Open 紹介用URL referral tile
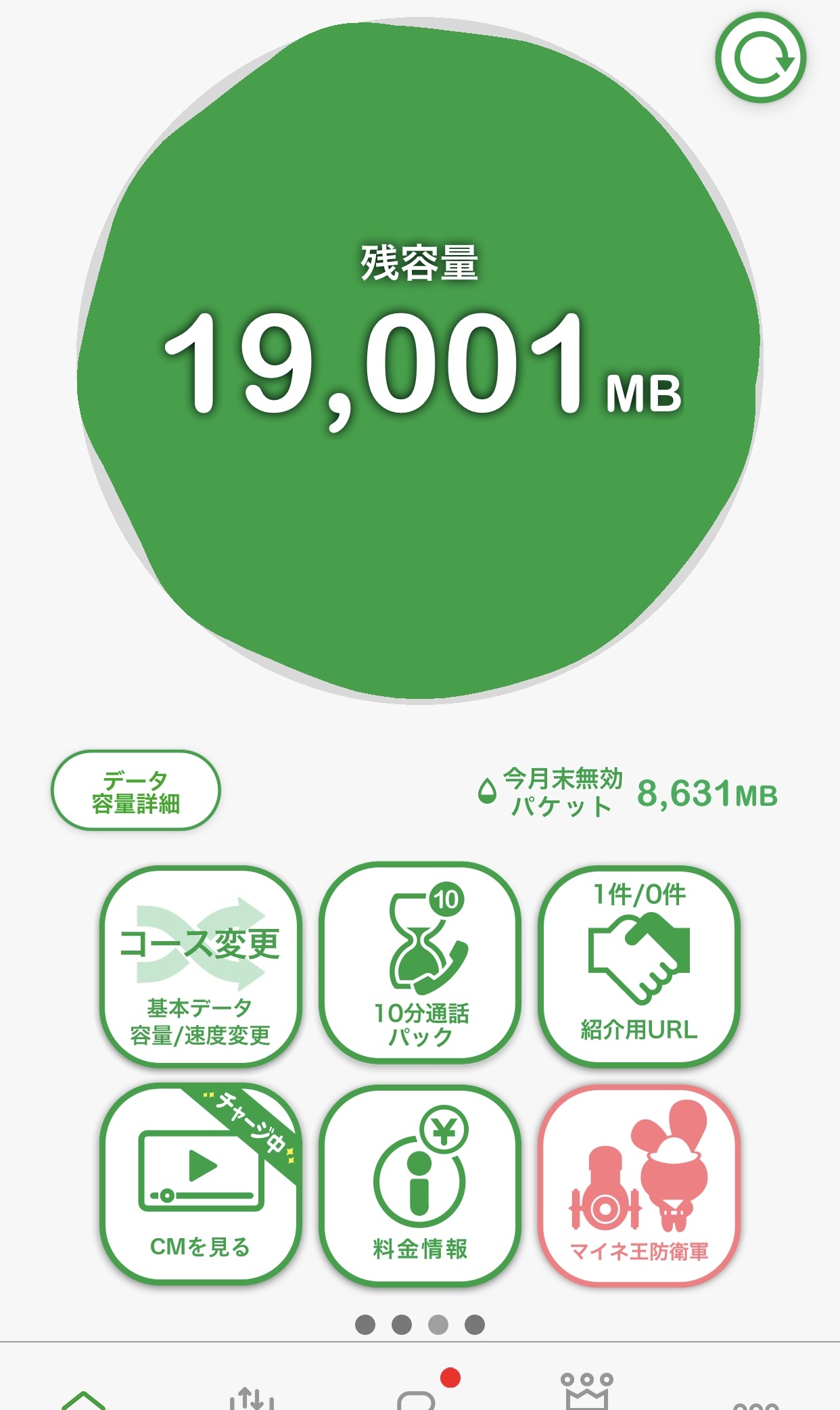840x1410 pixels. (x=639, y=966)
